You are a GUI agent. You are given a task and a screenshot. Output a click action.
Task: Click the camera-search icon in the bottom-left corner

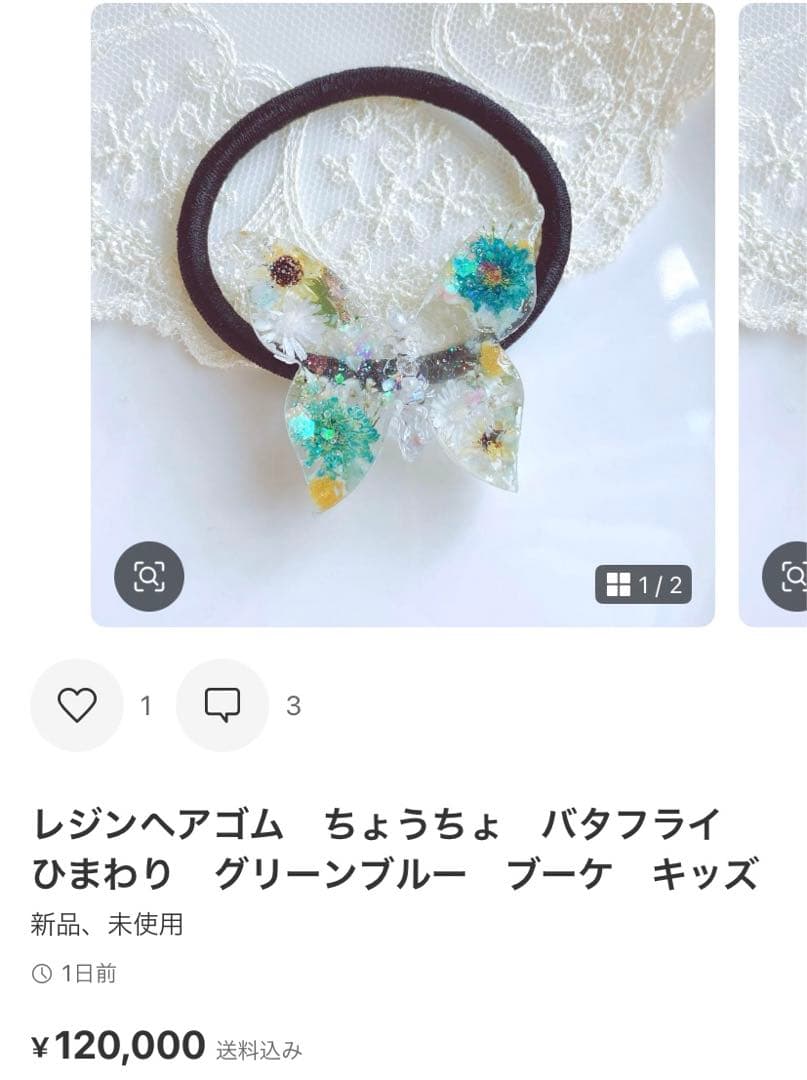coord(148,577)
